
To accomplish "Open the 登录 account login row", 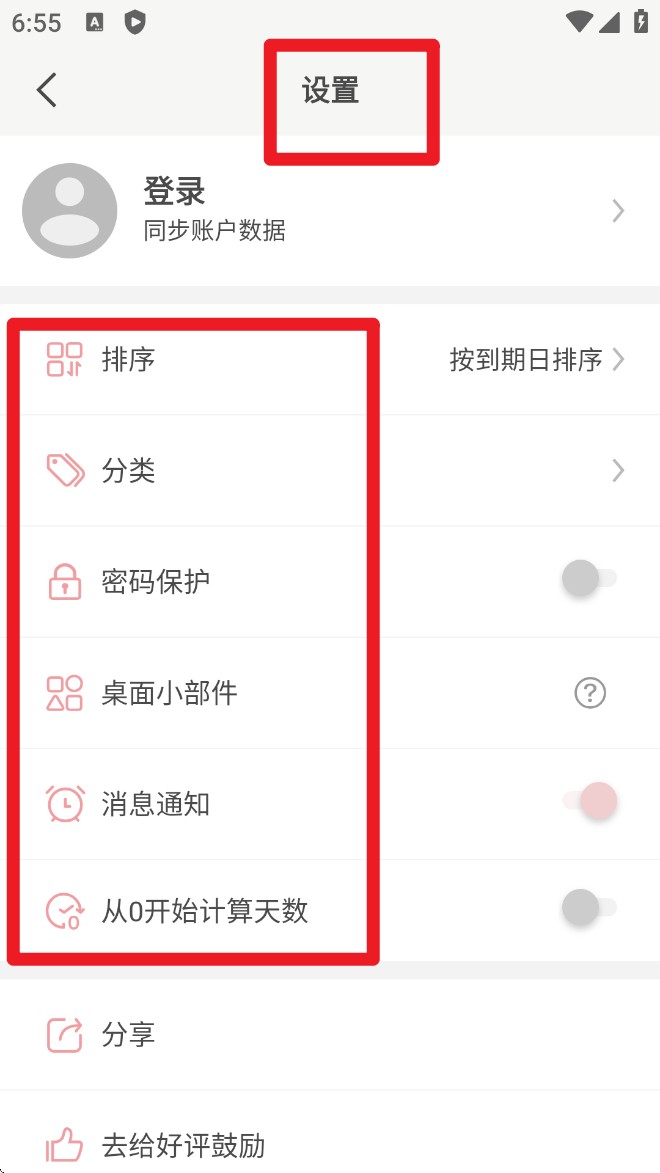I will coord(330,211).
